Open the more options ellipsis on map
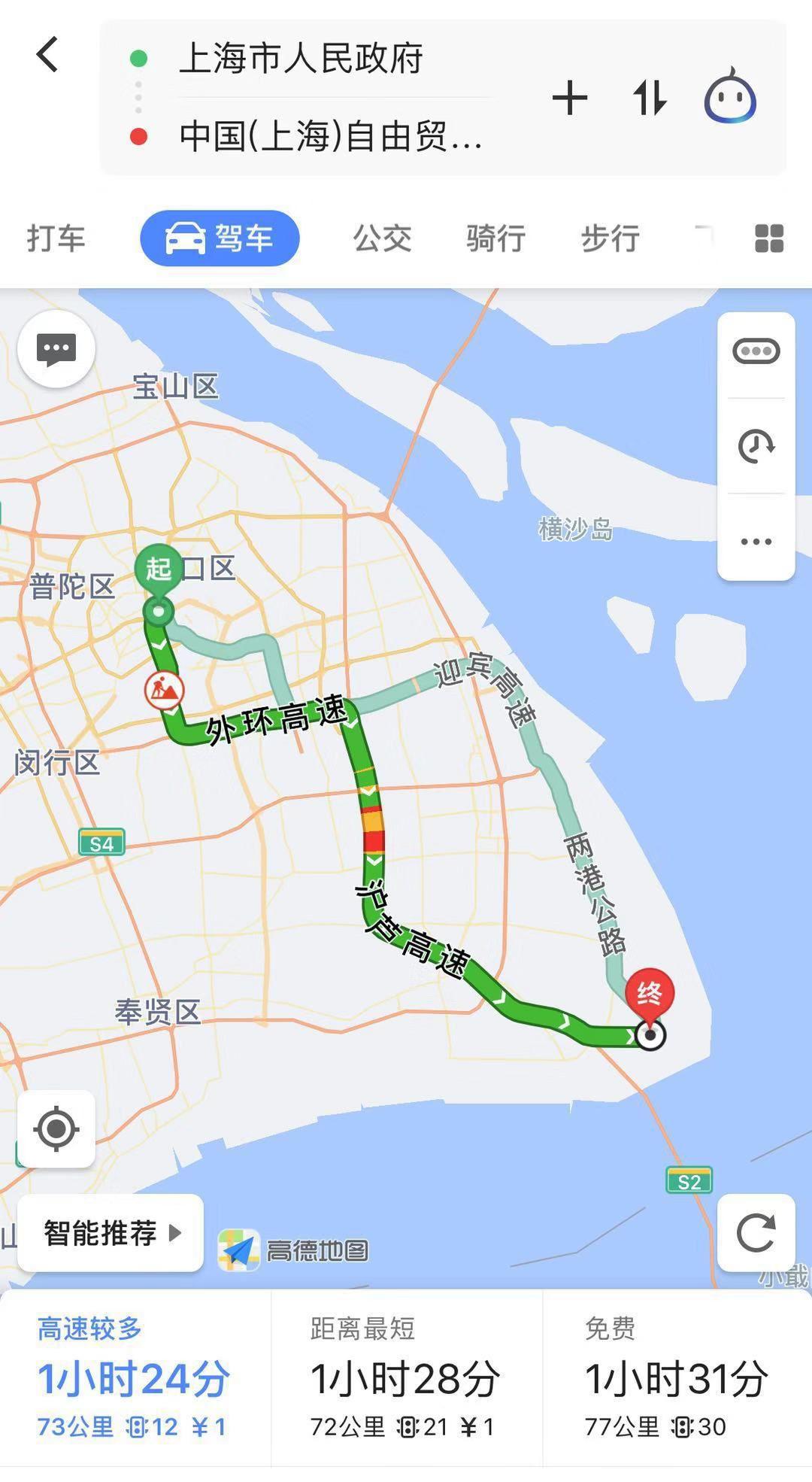812x1482 pixels. click(x=756, y=542)
